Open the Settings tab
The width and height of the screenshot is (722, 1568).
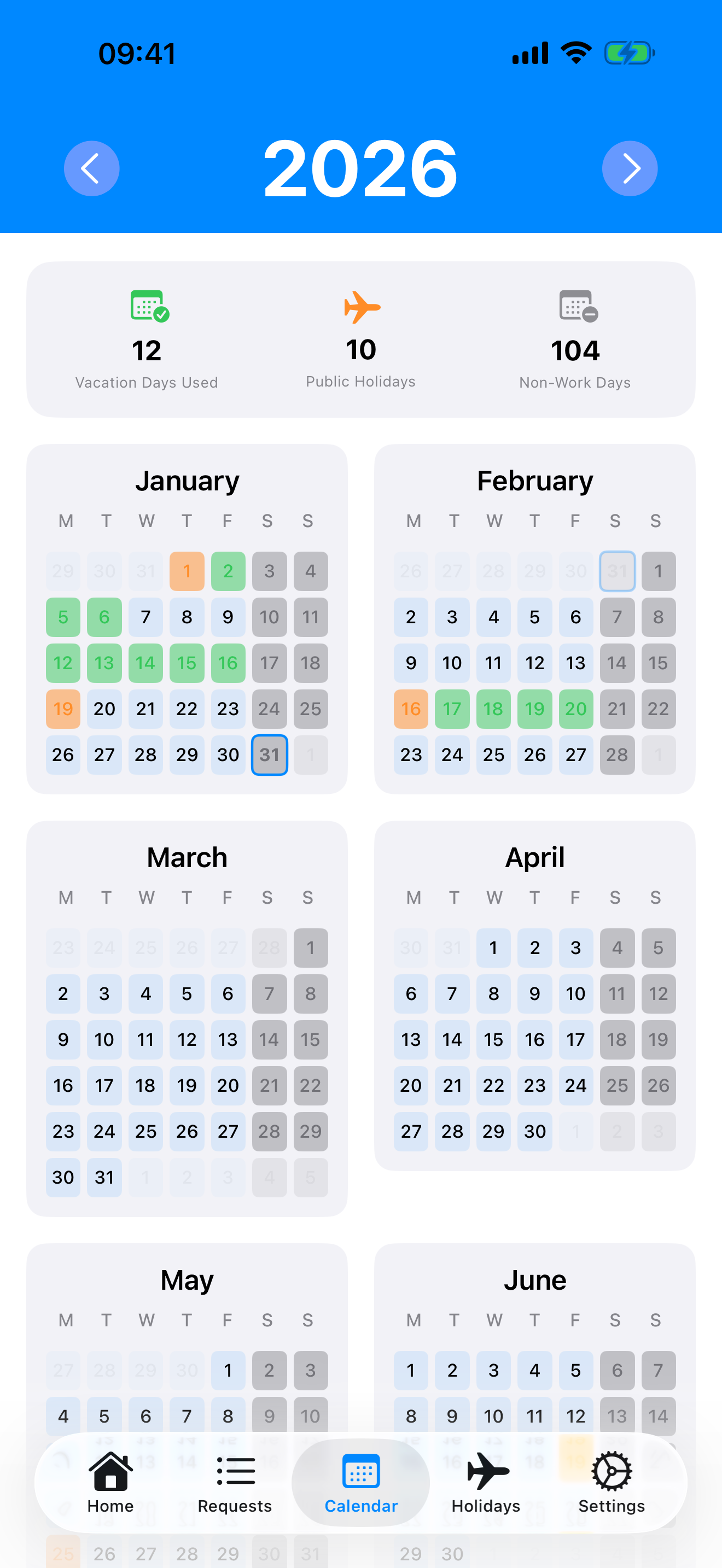[x=611, y=1482]
